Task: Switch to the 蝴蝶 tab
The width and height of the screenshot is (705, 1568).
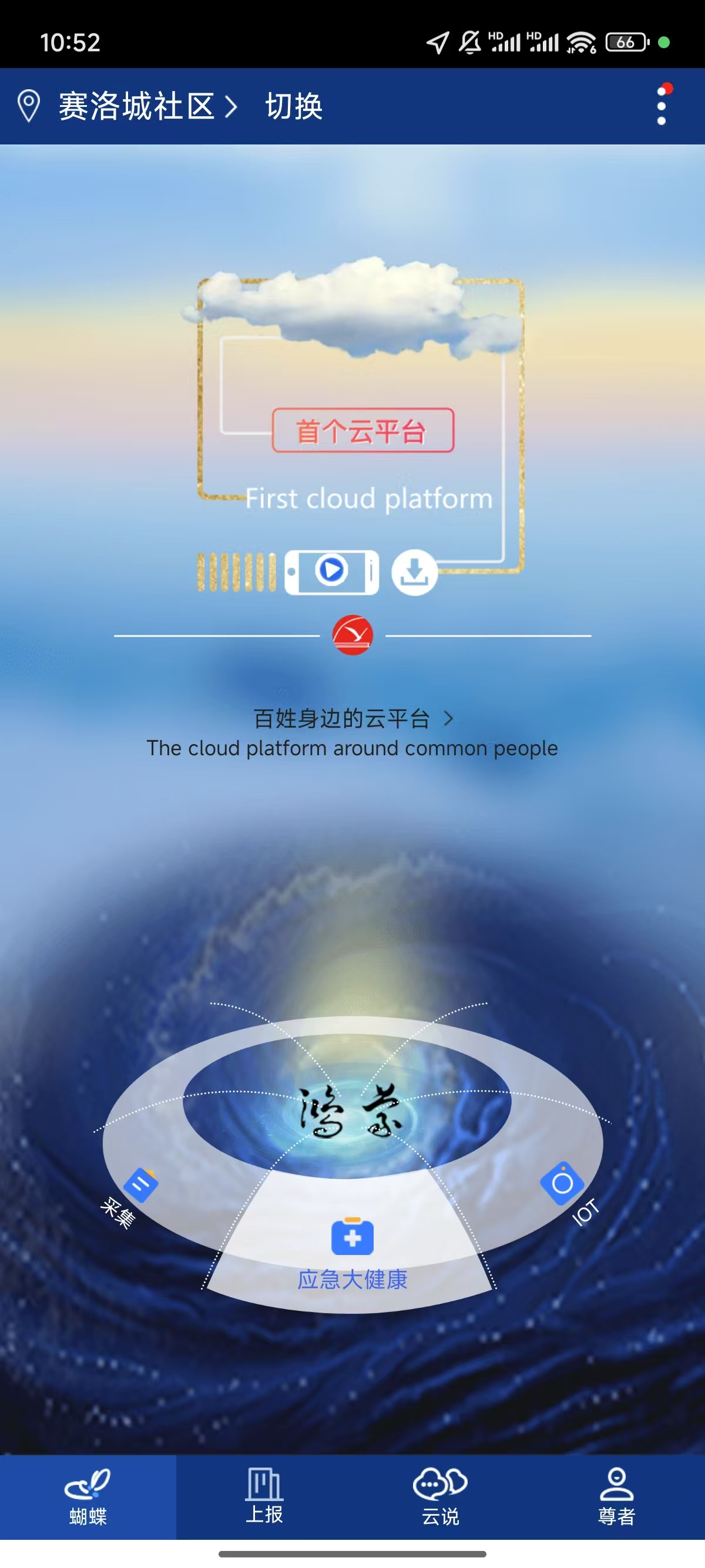Action: click(88, 1497)
